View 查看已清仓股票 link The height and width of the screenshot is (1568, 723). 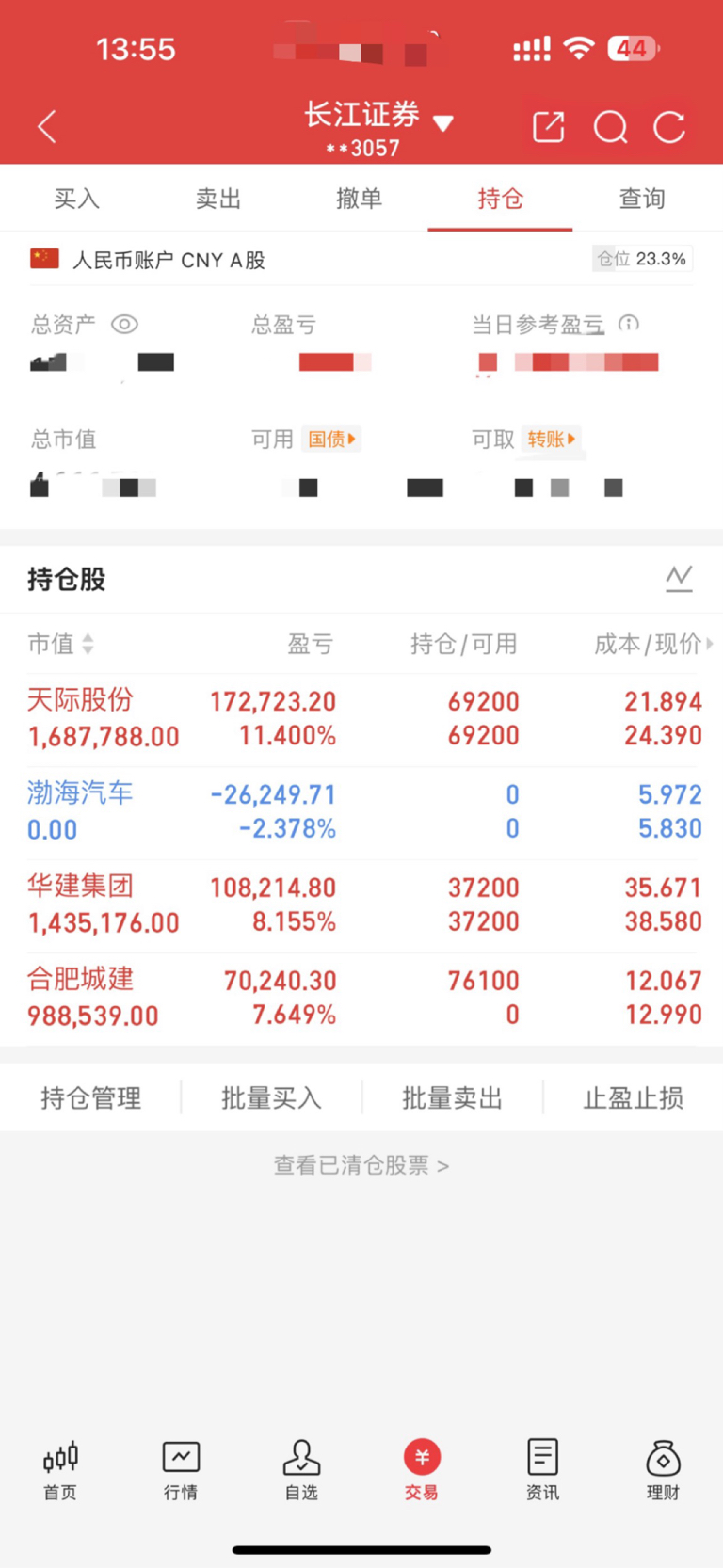pos(361,1165)
